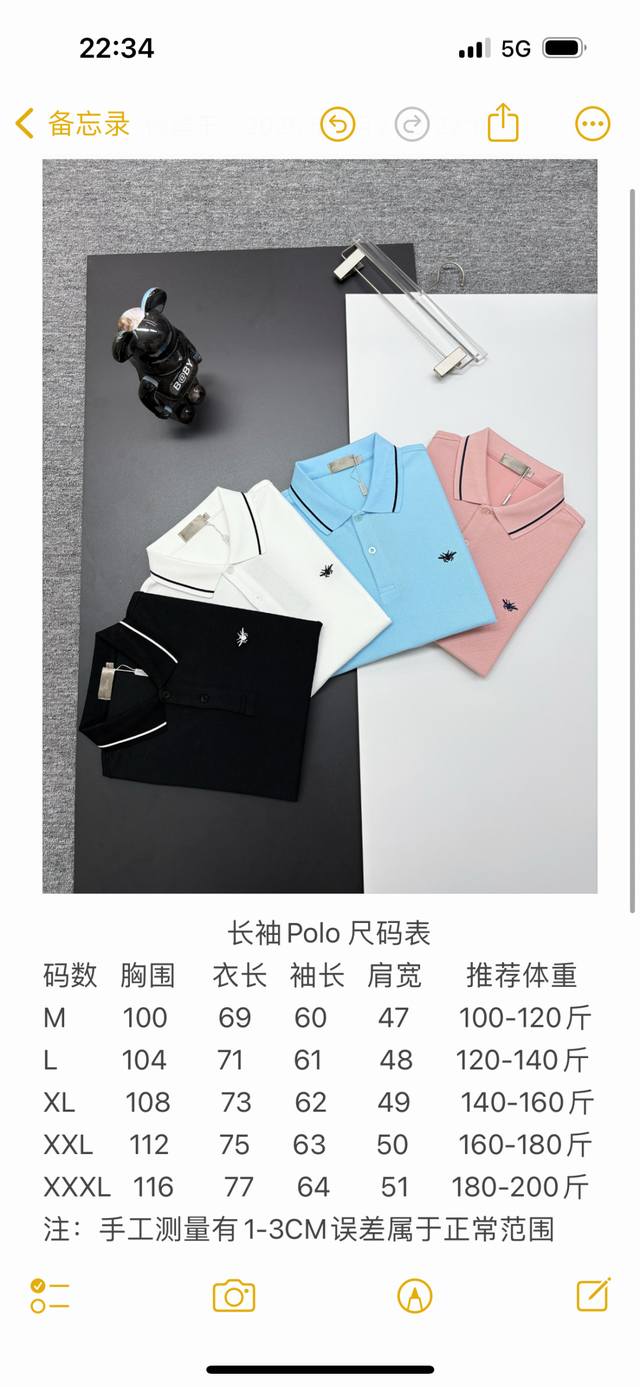The height and width of the screenshot is (1387, 640).
Task: Add a checklist to the note
Action: [x=49, y=1295]
